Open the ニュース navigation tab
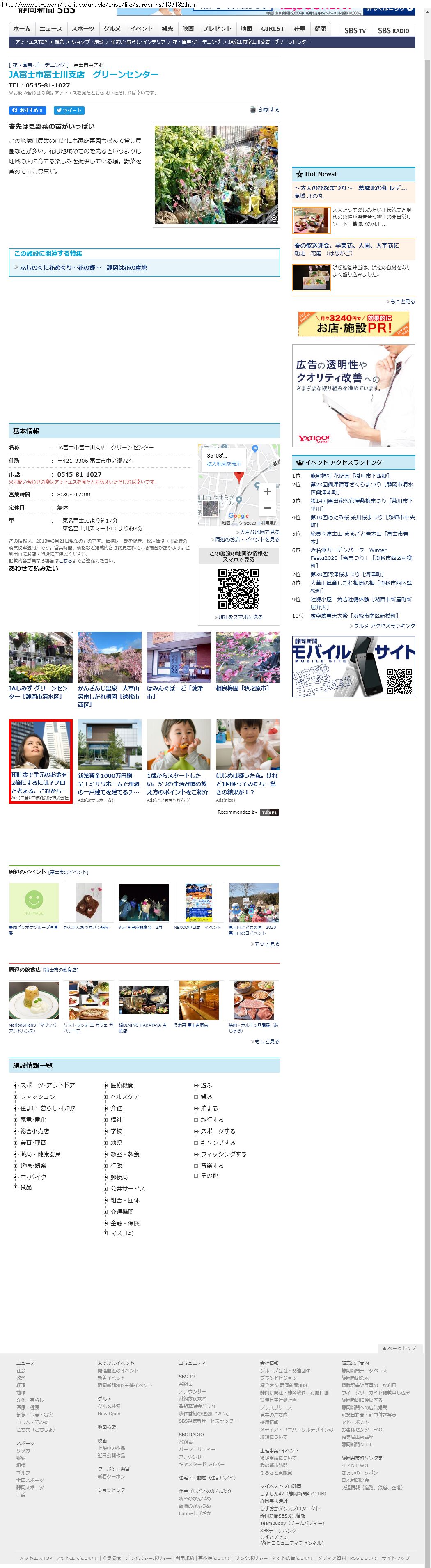Viewport: 431px width, 1568px height. pos(50,29)
